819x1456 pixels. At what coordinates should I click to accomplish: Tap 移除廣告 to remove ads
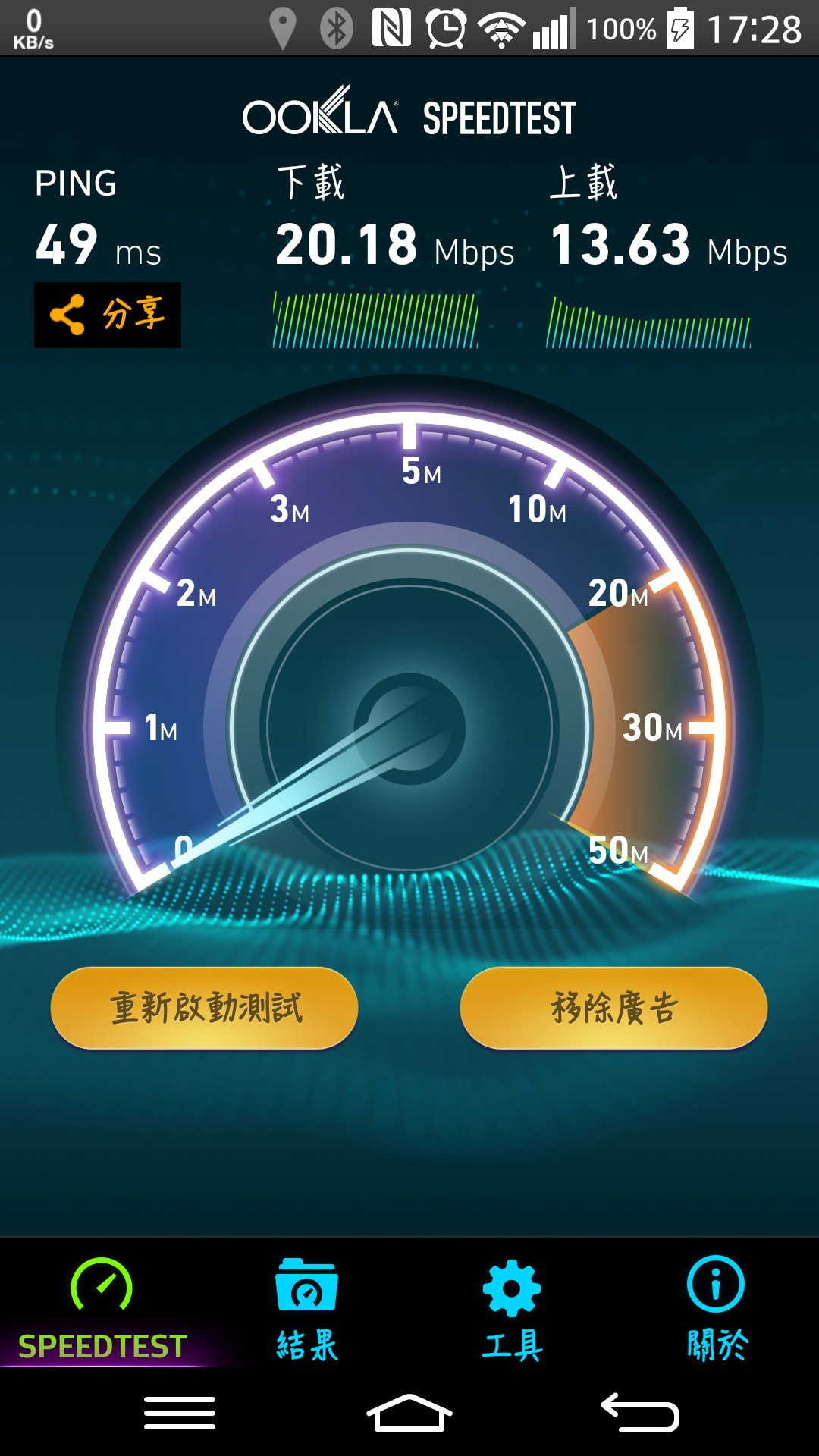click(613, 1008)
